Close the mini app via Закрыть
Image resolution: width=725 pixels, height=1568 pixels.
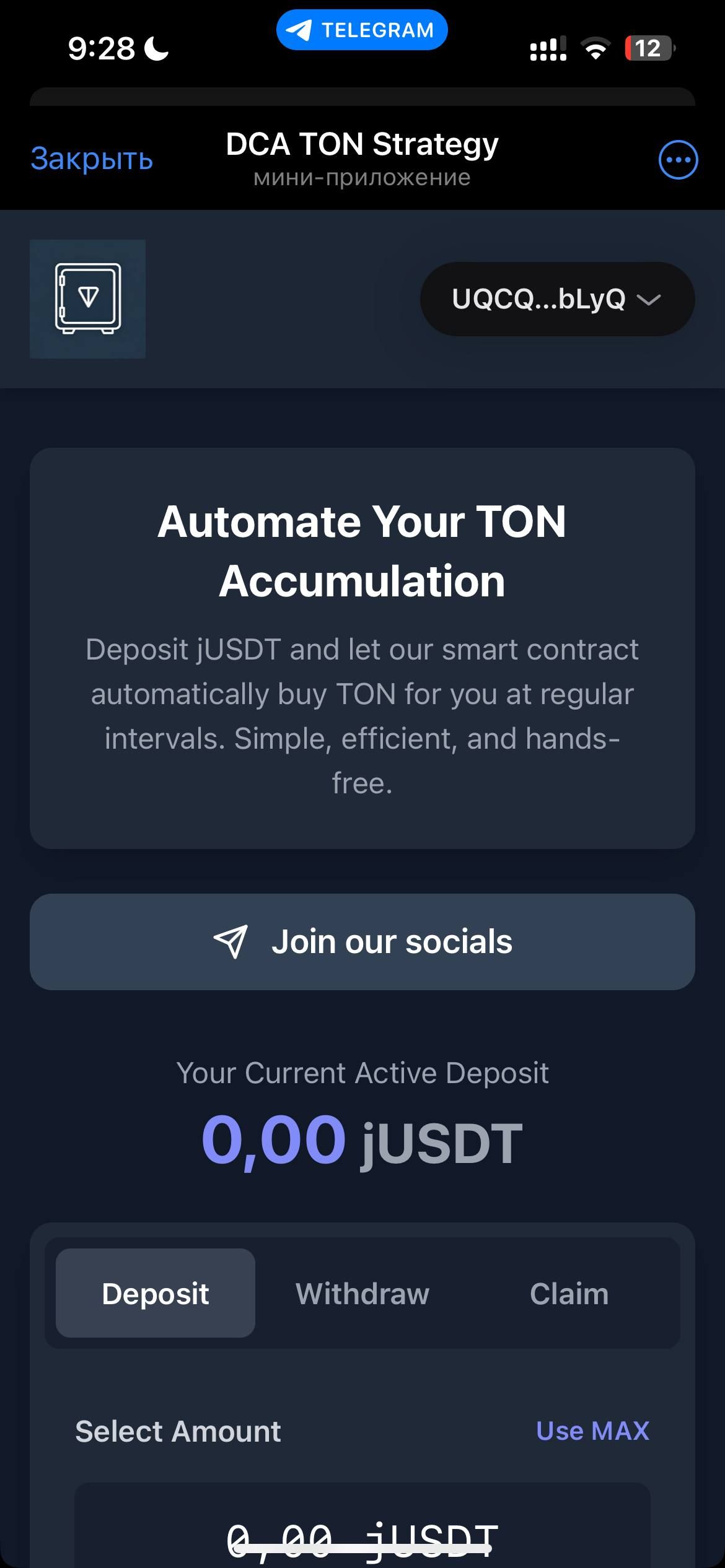point(92,159)
